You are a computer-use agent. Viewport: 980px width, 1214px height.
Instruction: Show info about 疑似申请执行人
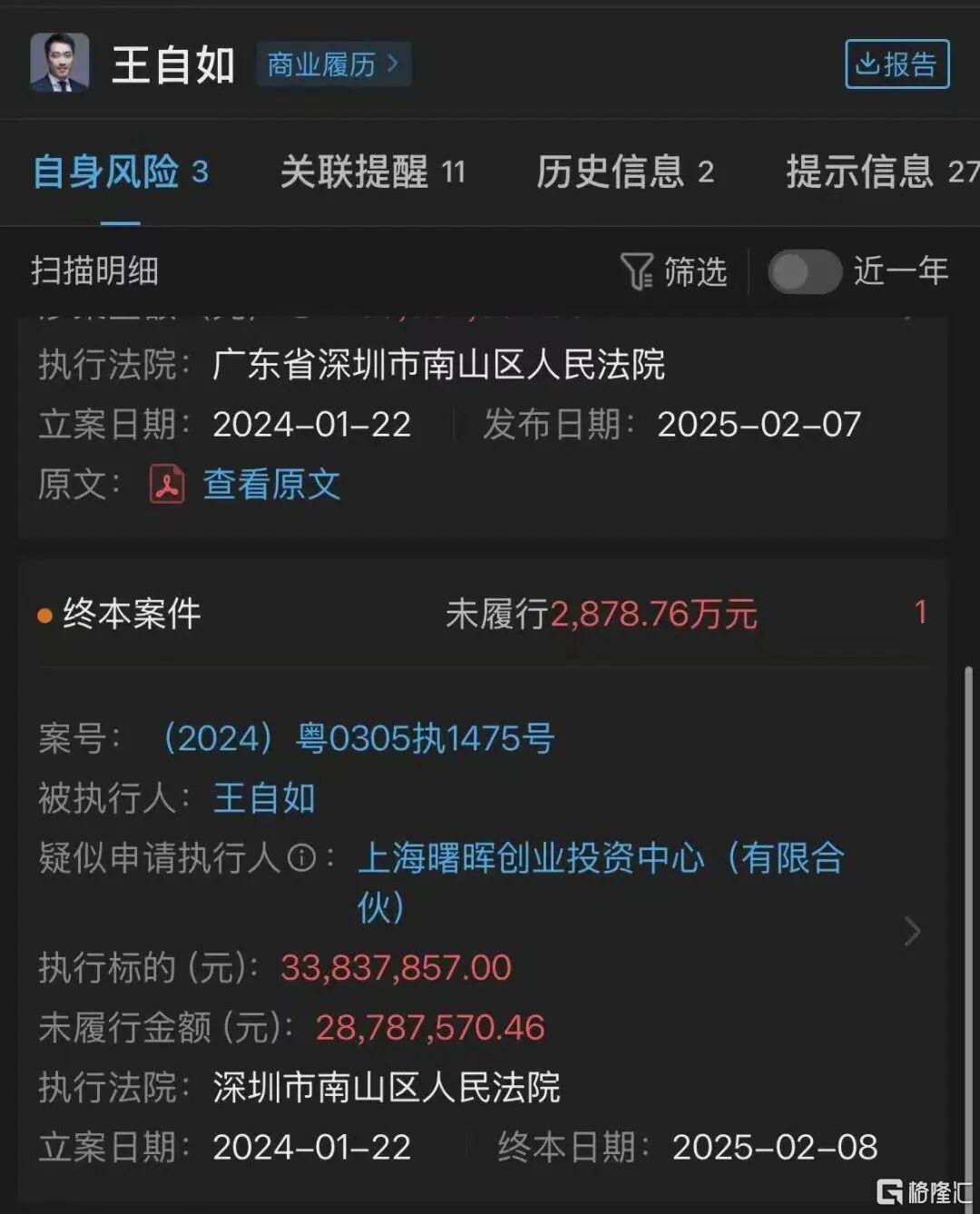coord(301,858)
